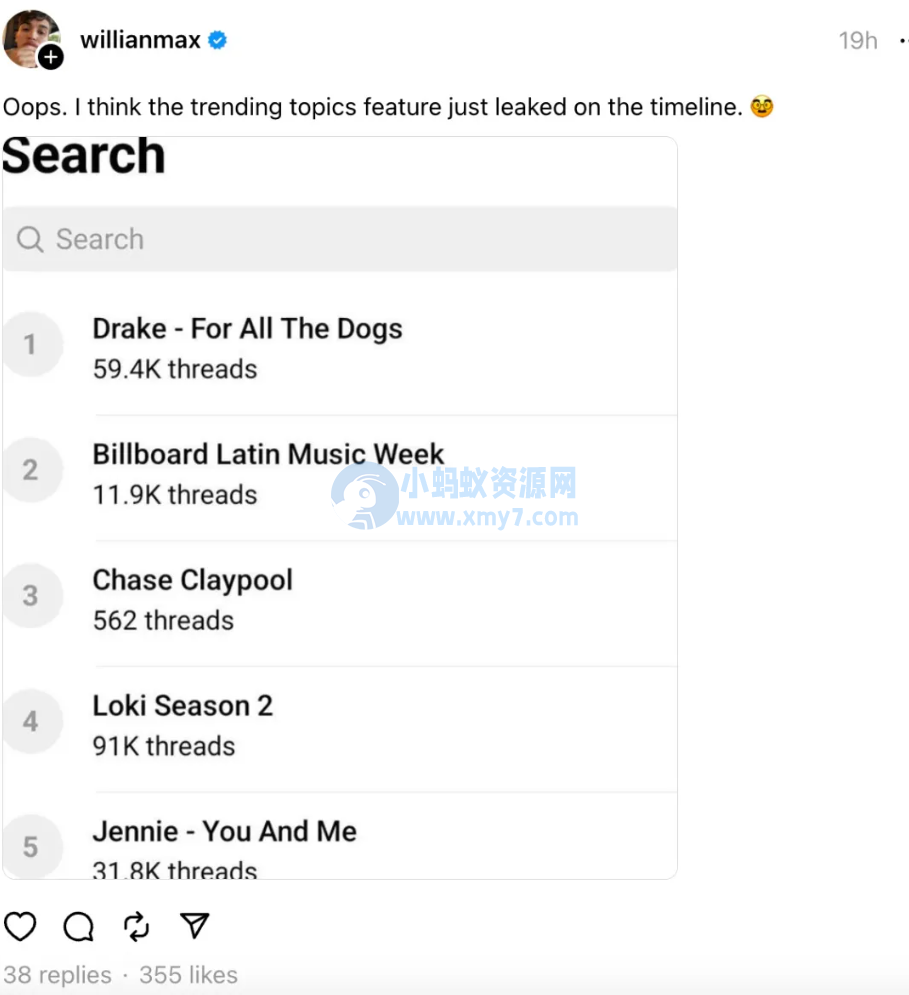This screenshot has height=995, width=909.
Task: View the 38 replies
Action: pos(57,975)
